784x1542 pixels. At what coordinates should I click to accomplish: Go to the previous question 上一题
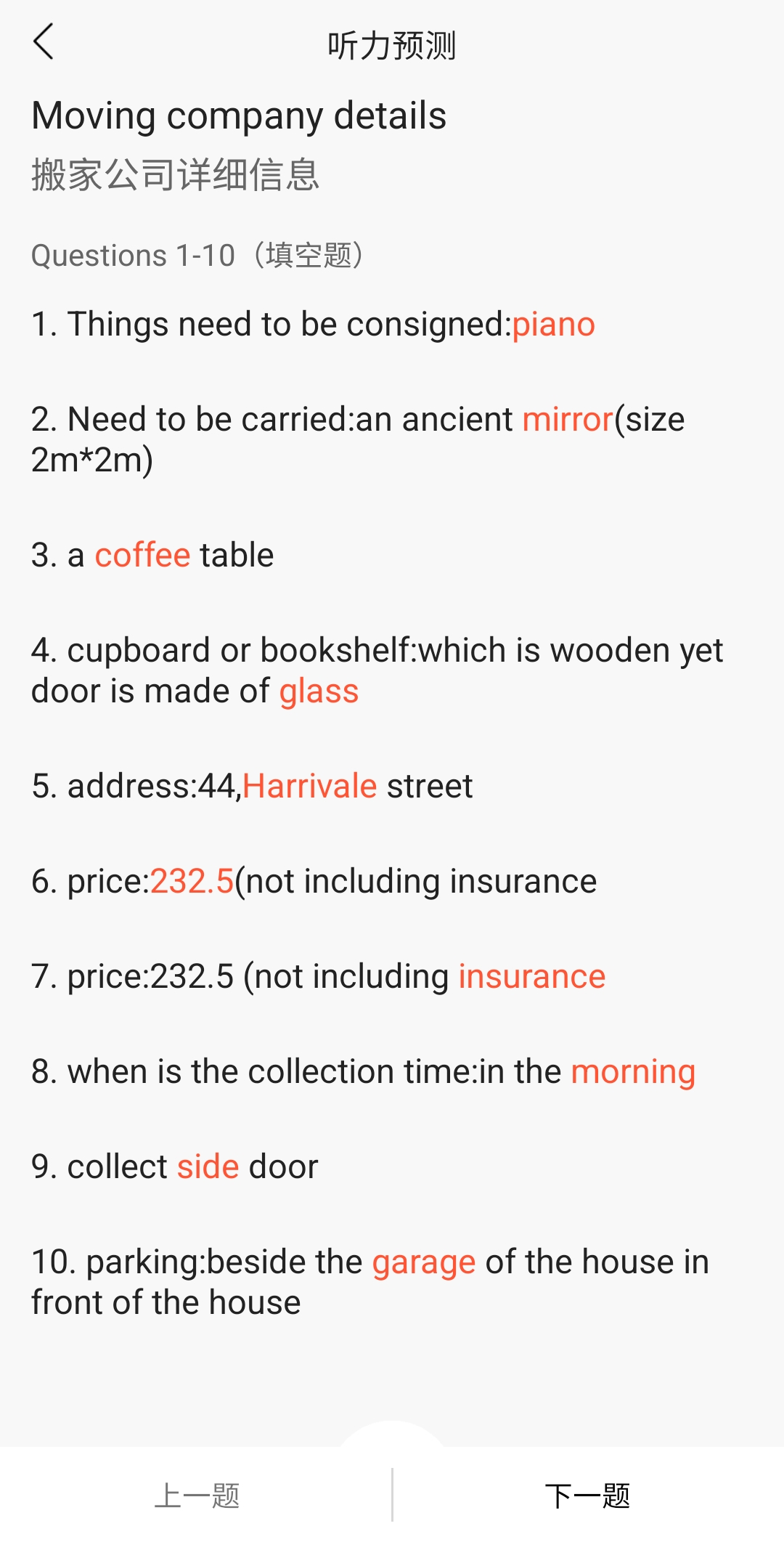pos(197,1496)
